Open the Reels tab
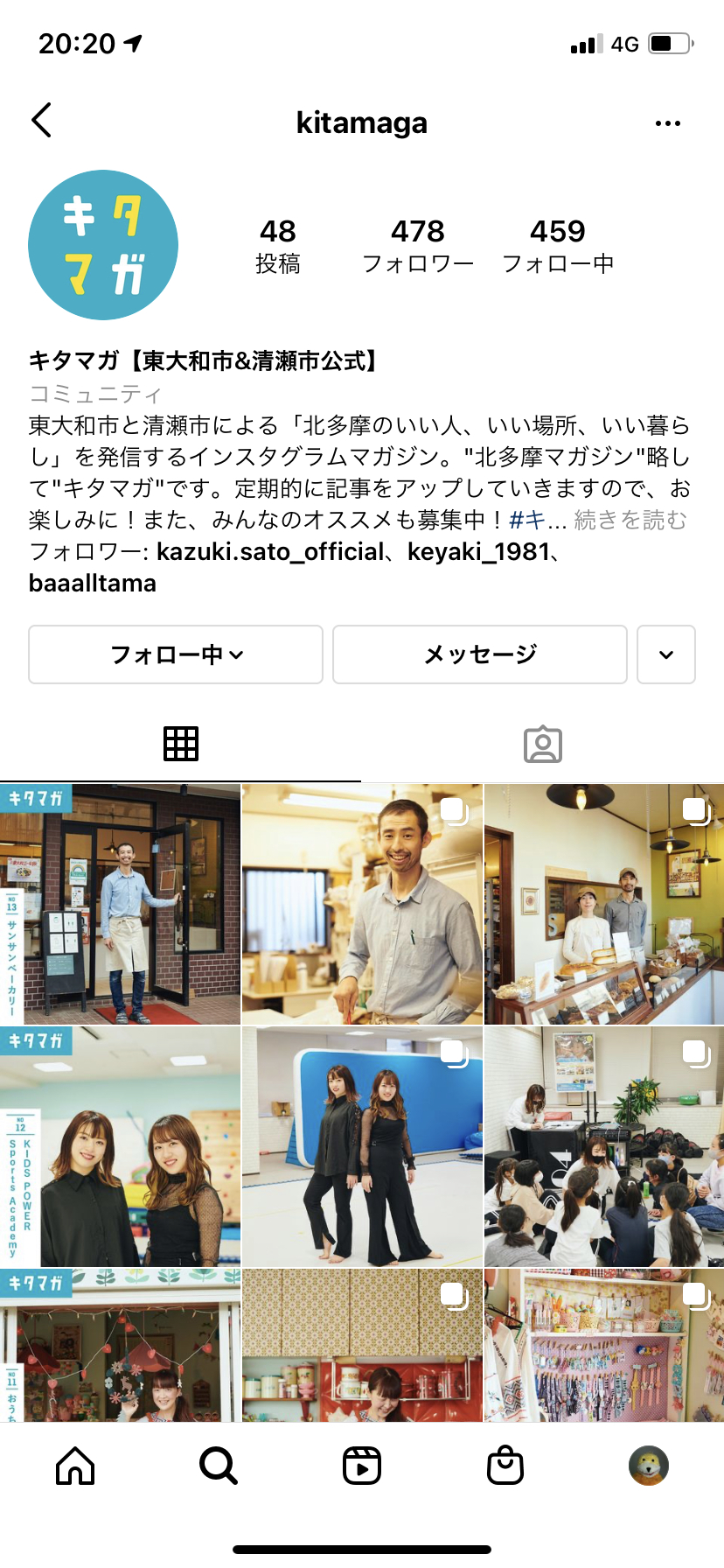 (362, 1466)
